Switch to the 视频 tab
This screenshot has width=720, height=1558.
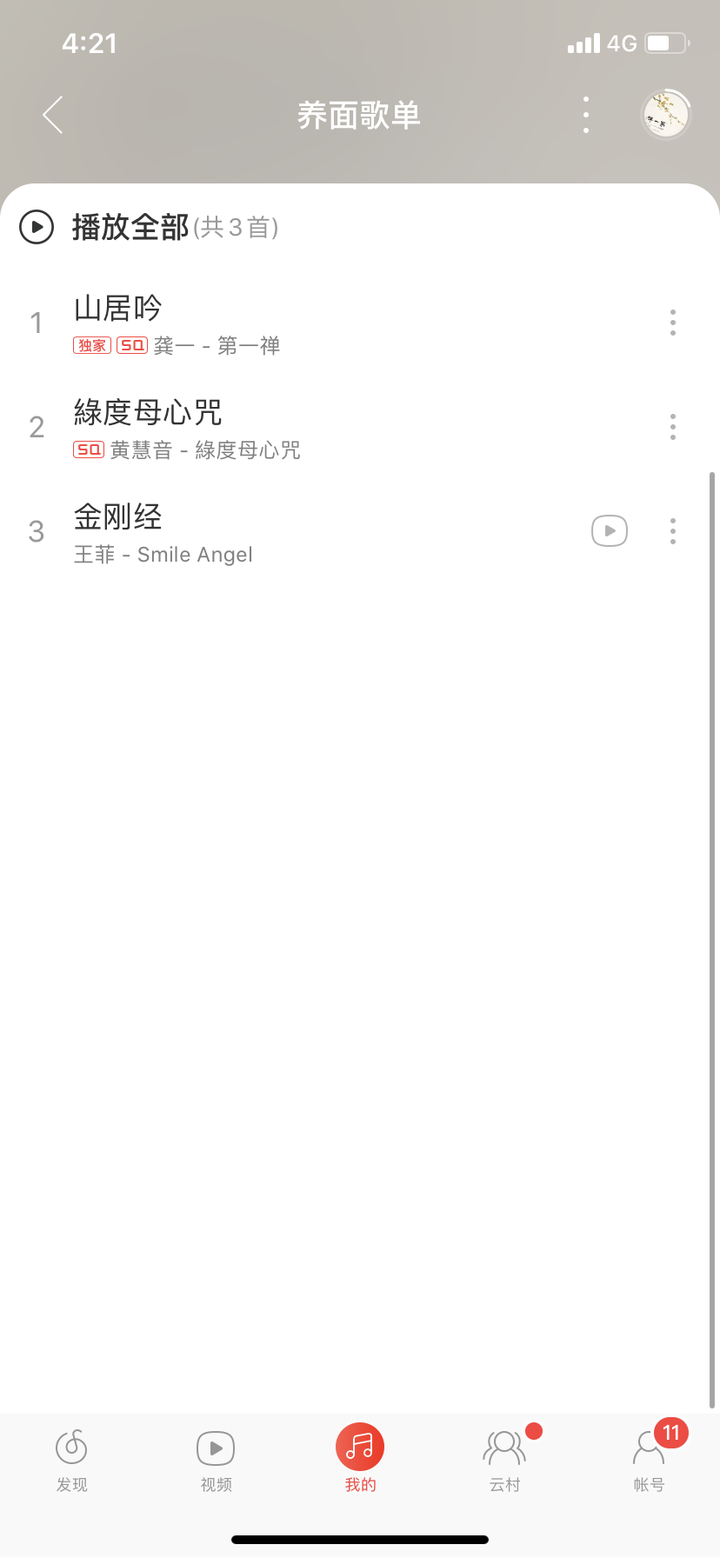tap(216, 1460)
